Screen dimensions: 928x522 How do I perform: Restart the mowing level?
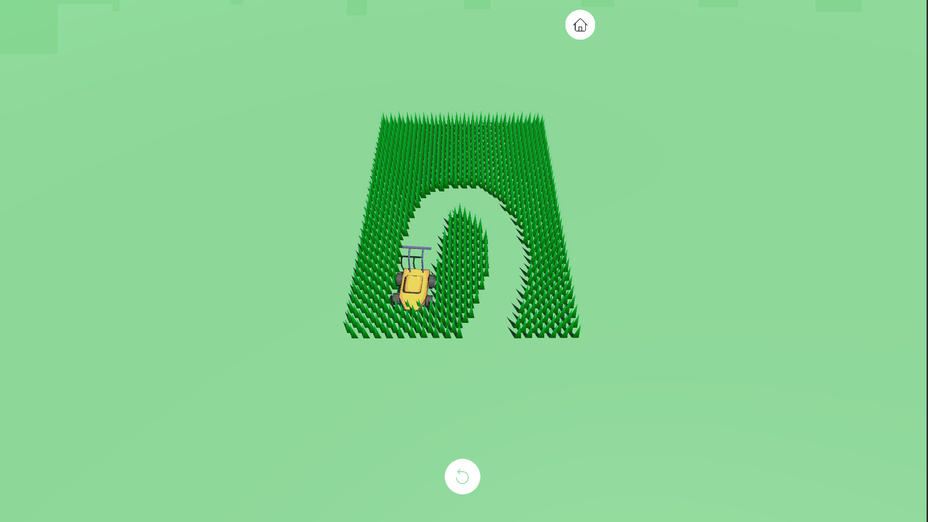(x=462, y=477)
